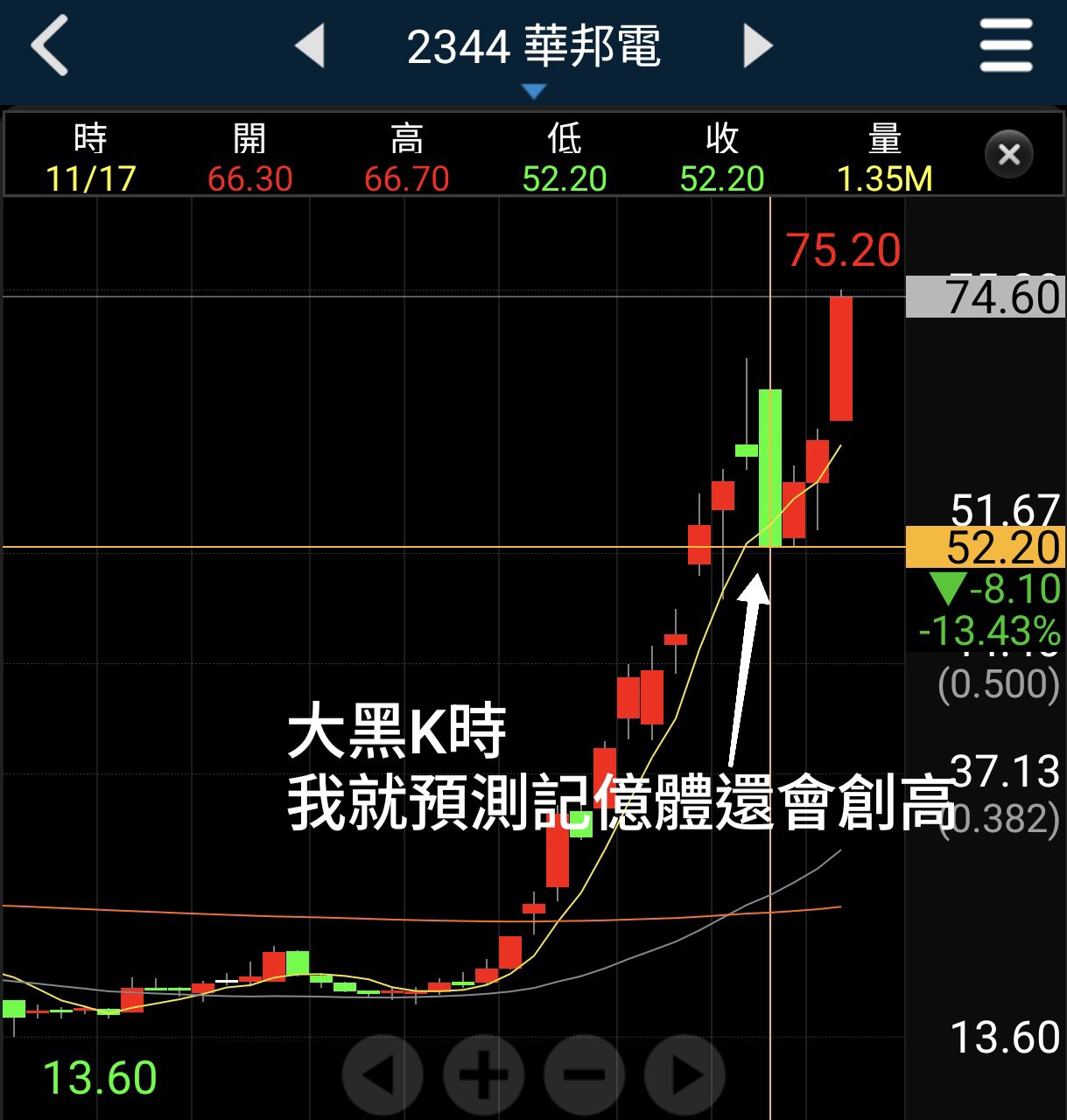Image resolution: width=1067 pixels, height=1120 pixels.
Task: Open the hamburger menu
Action: (1006, 46)
